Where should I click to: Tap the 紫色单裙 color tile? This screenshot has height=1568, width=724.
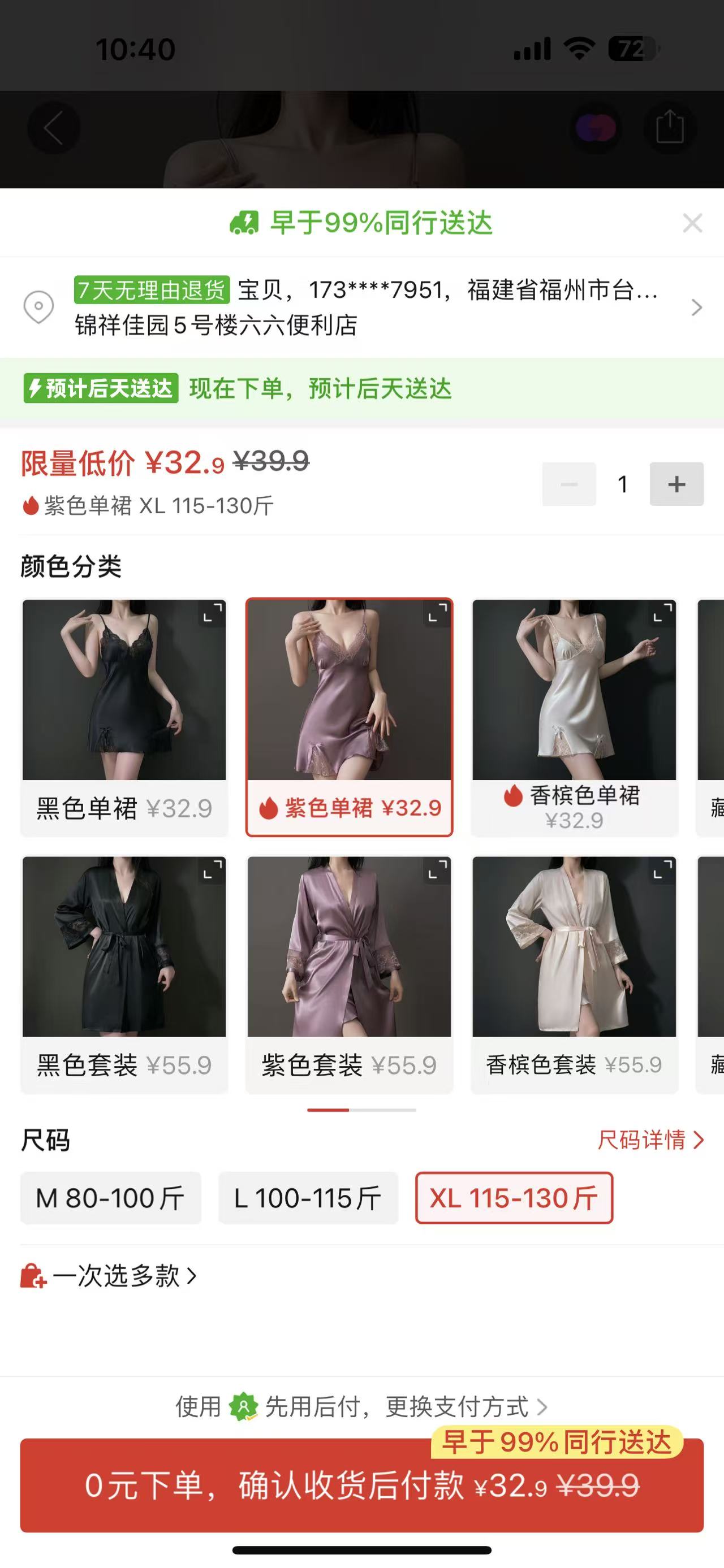(x=349, y=717)
